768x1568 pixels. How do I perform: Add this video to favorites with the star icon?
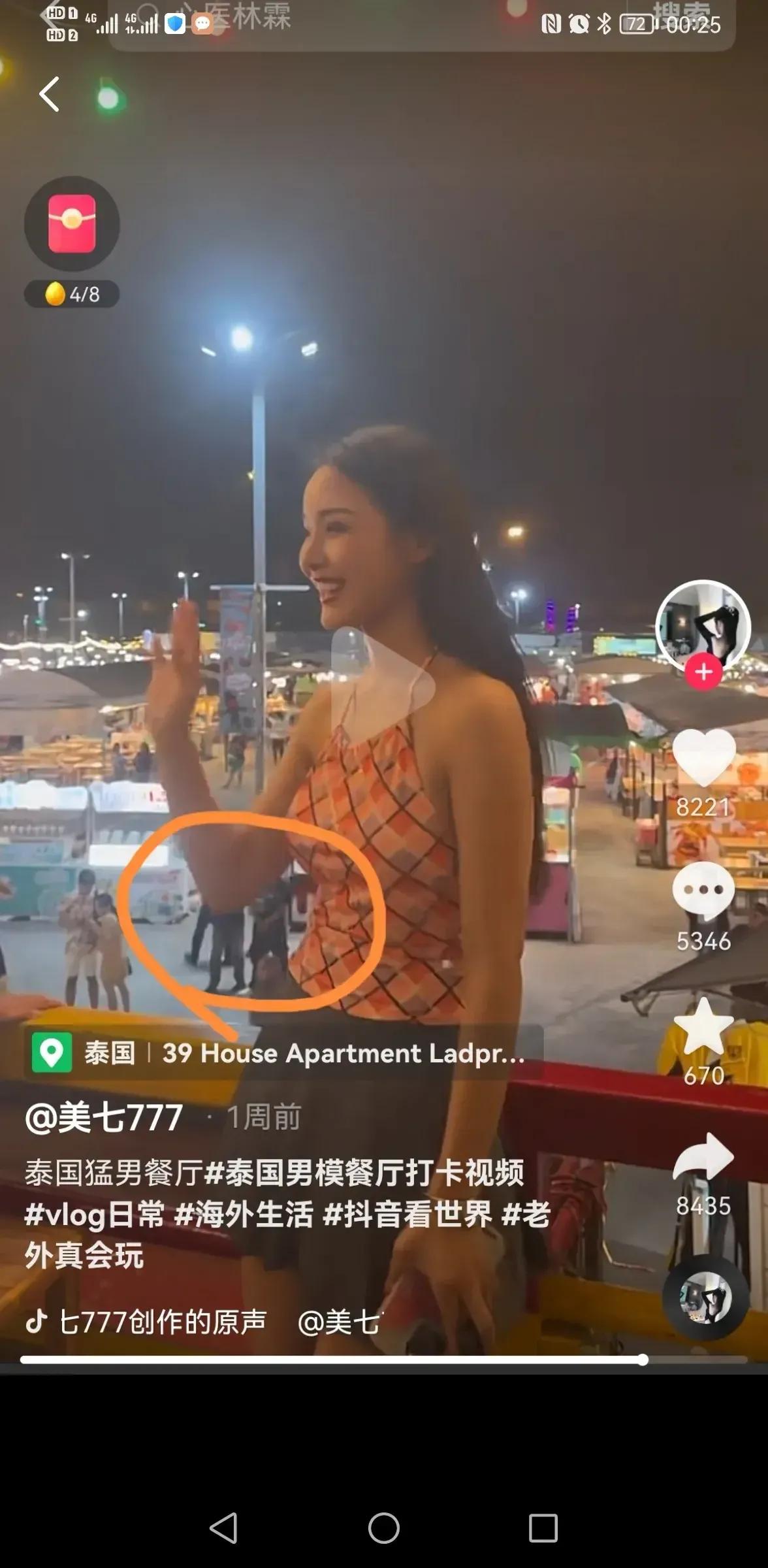[703, 1026]
